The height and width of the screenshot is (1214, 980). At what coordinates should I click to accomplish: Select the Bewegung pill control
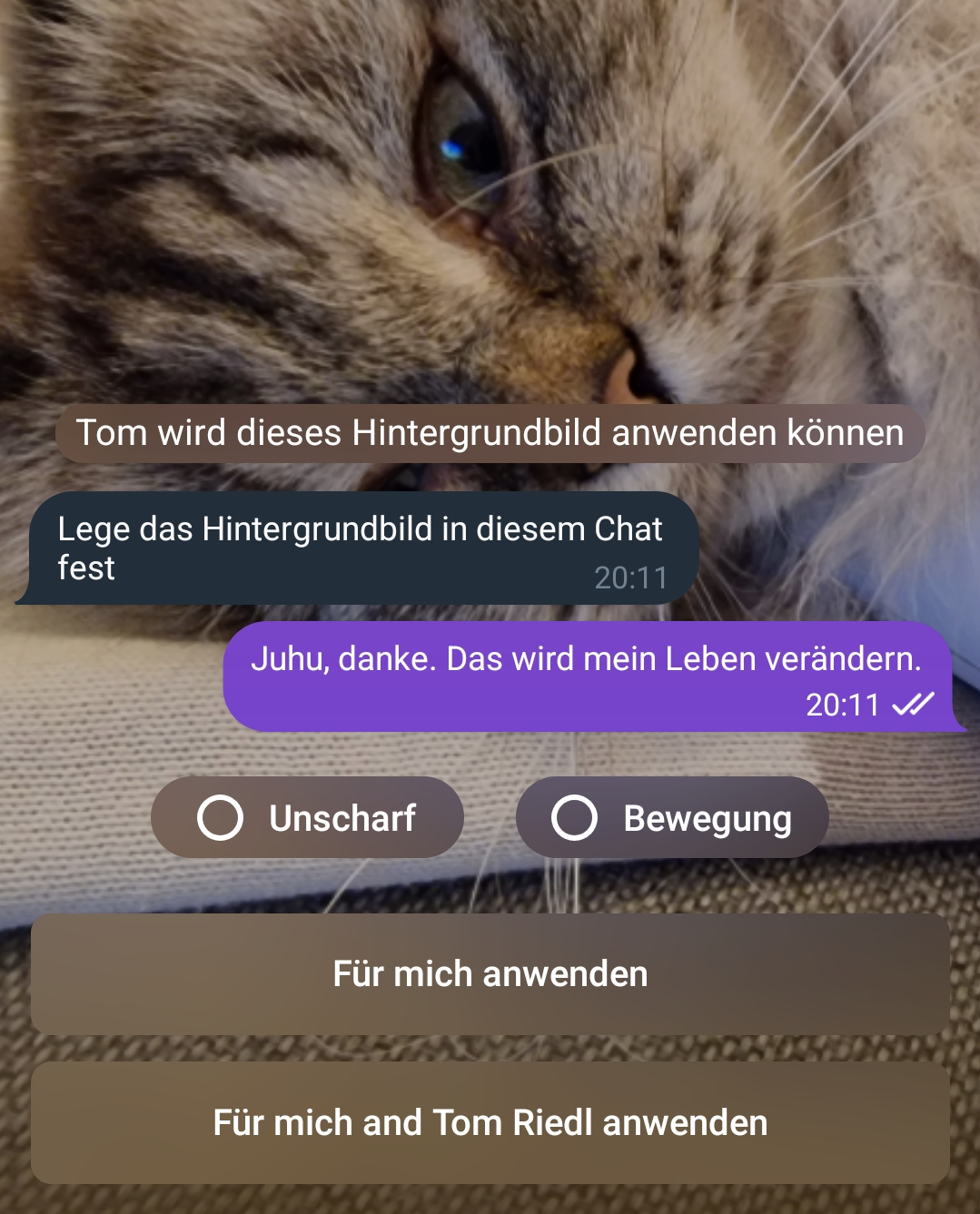coord(672,818)
